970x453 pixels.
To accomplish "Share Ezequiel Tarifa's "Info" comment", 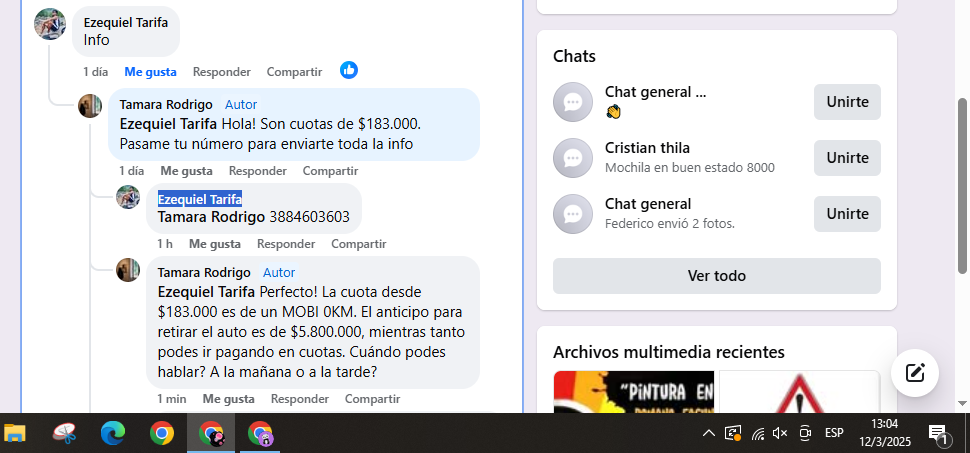I will point(294,72).
